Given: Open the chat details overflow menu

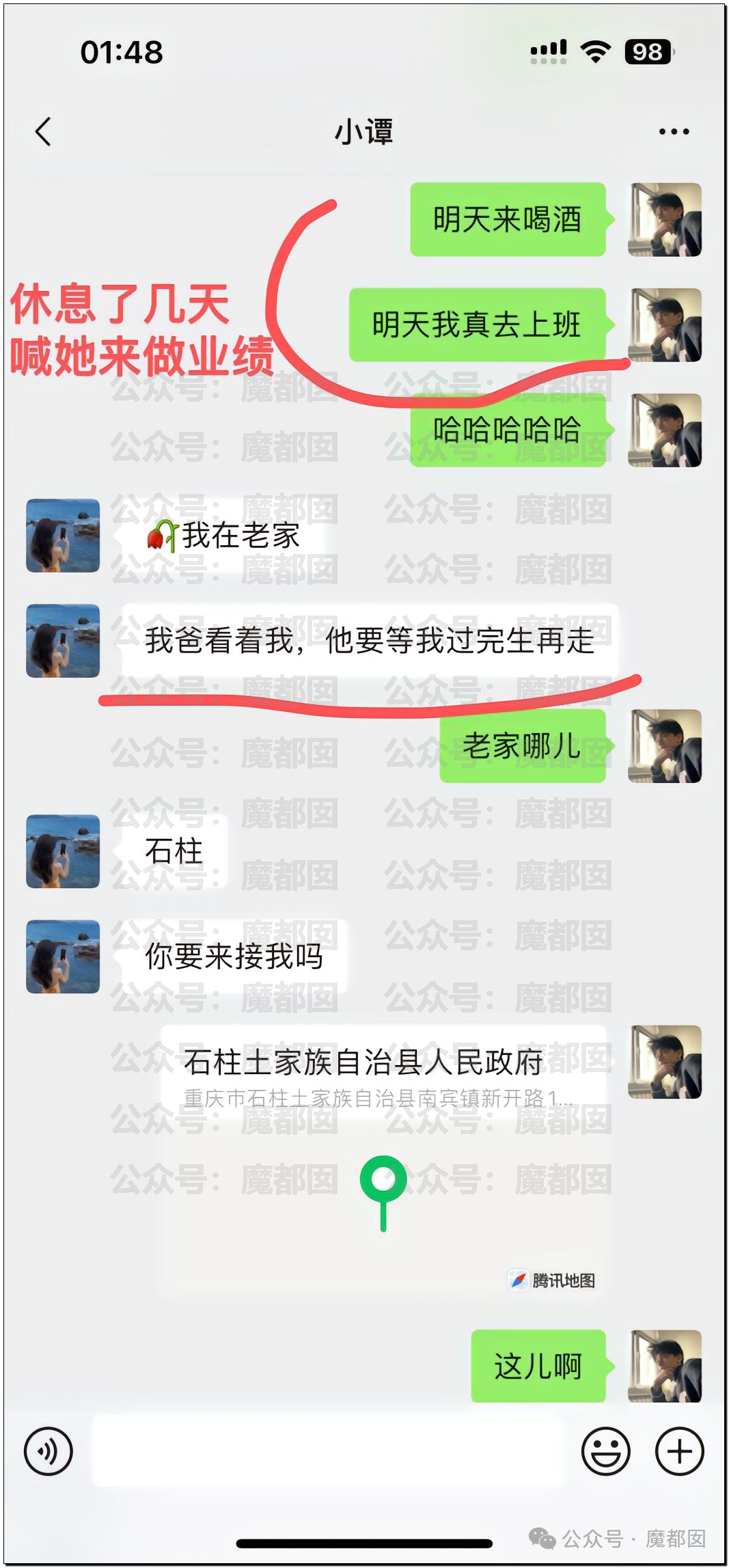Looking at the screenshot, I should [673, 131].
